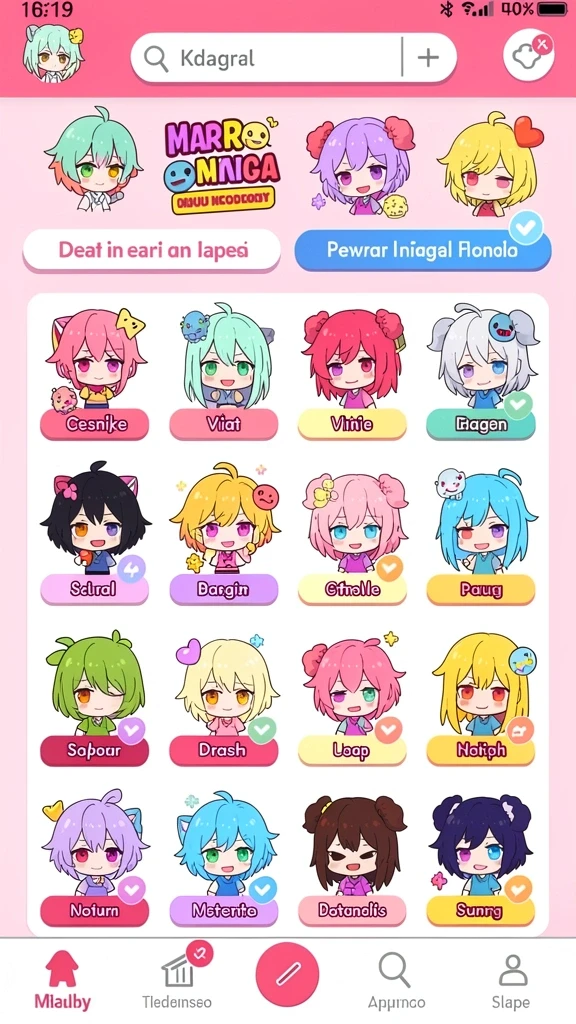
Task: Pick the Dargin character
Action: (223, 533)
